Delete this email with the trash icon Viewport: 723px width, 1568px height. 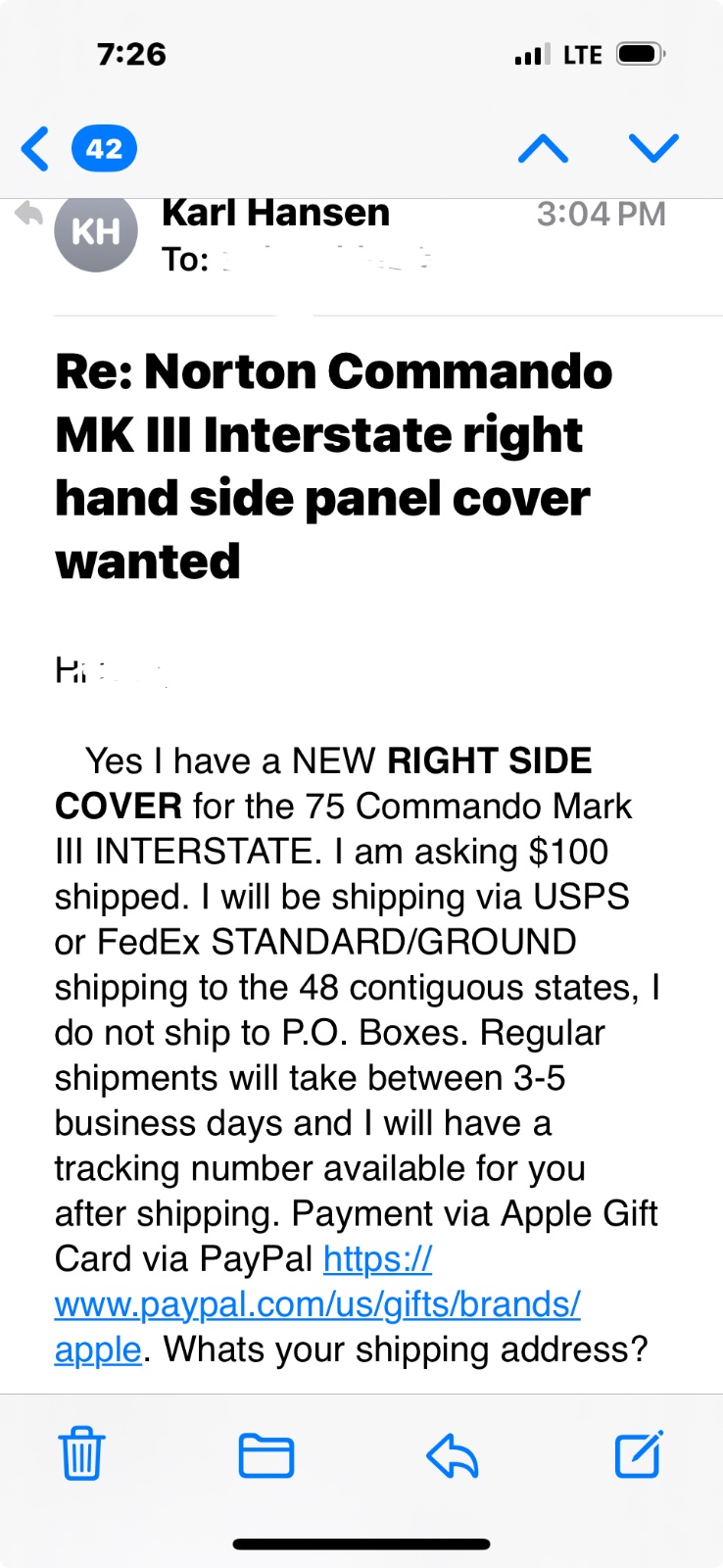81,1454
